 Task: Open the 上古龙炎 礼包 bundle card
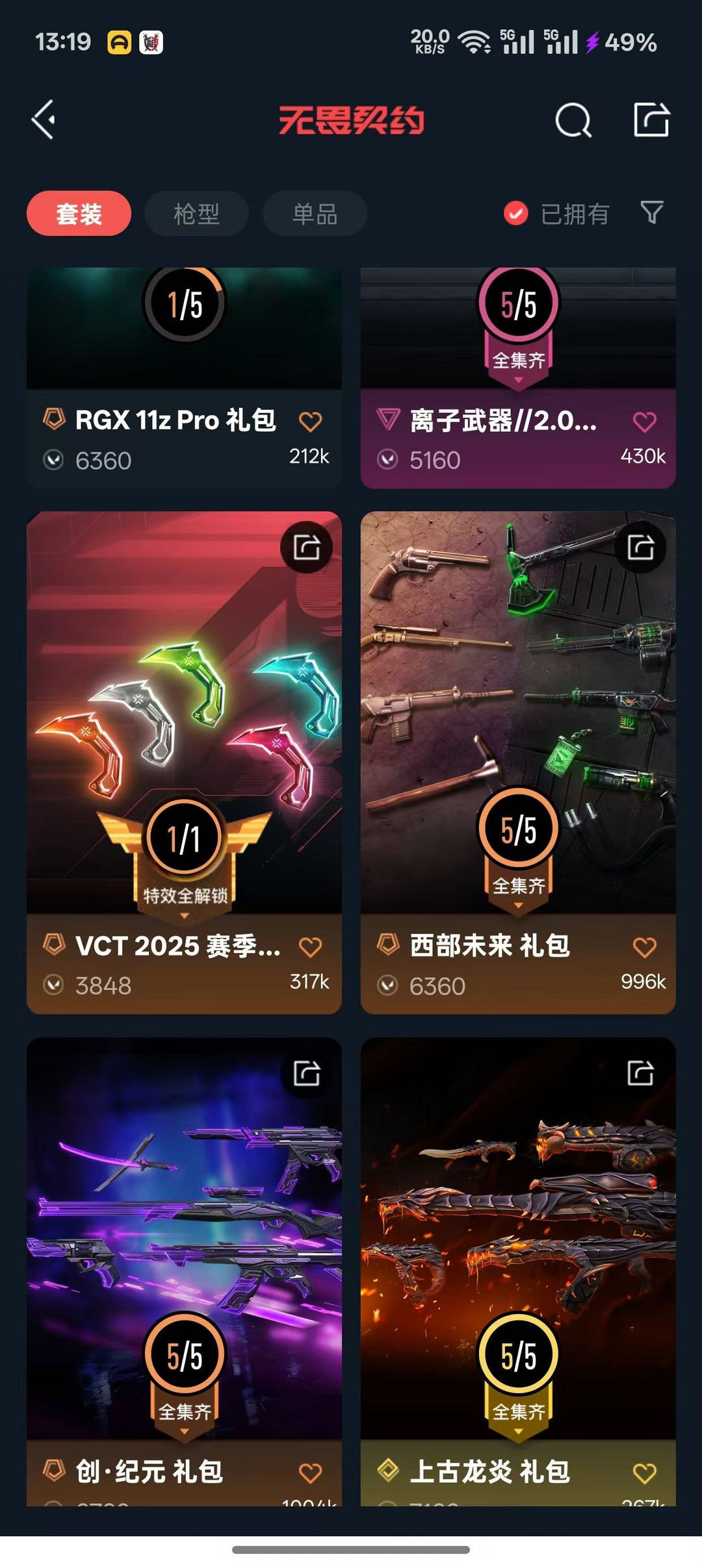pyautogui.click(x=518, y=1271)
